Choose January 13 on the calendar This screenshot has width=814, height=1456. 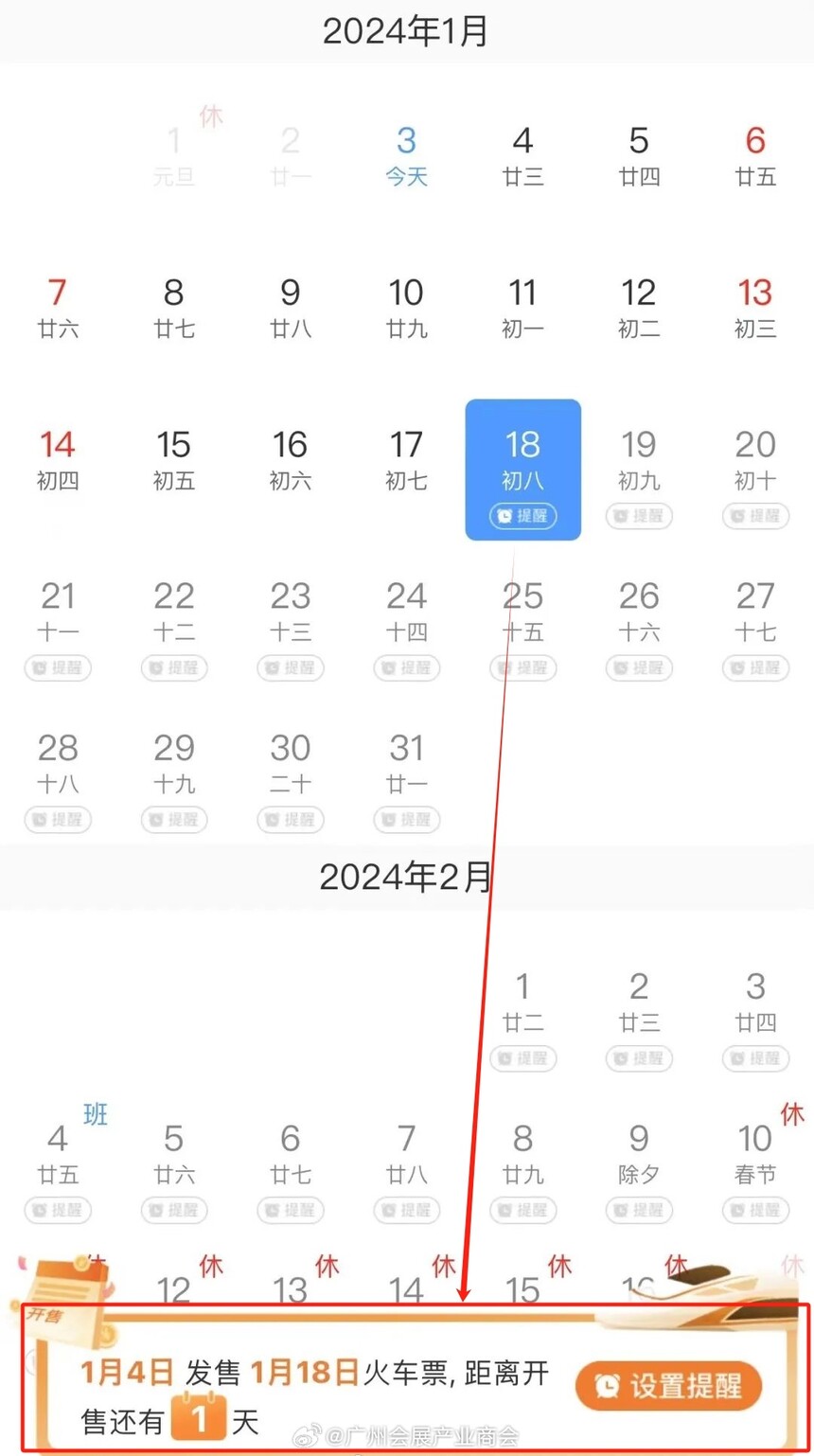click(755, 308)
